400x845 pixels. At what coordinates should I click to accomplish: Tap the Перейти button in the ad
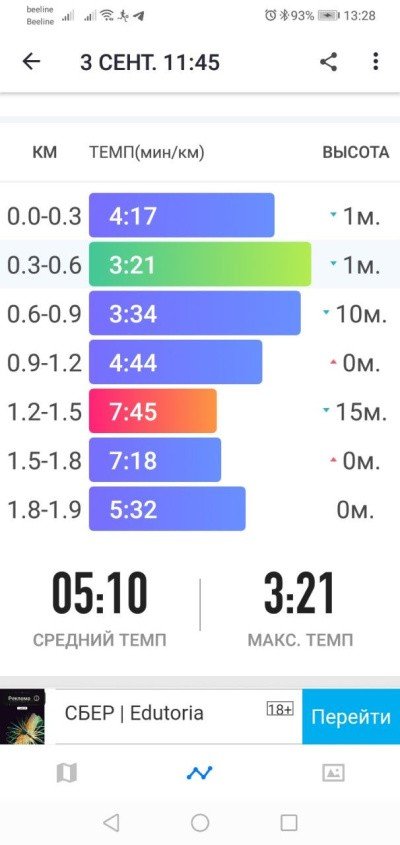(351, 717)
